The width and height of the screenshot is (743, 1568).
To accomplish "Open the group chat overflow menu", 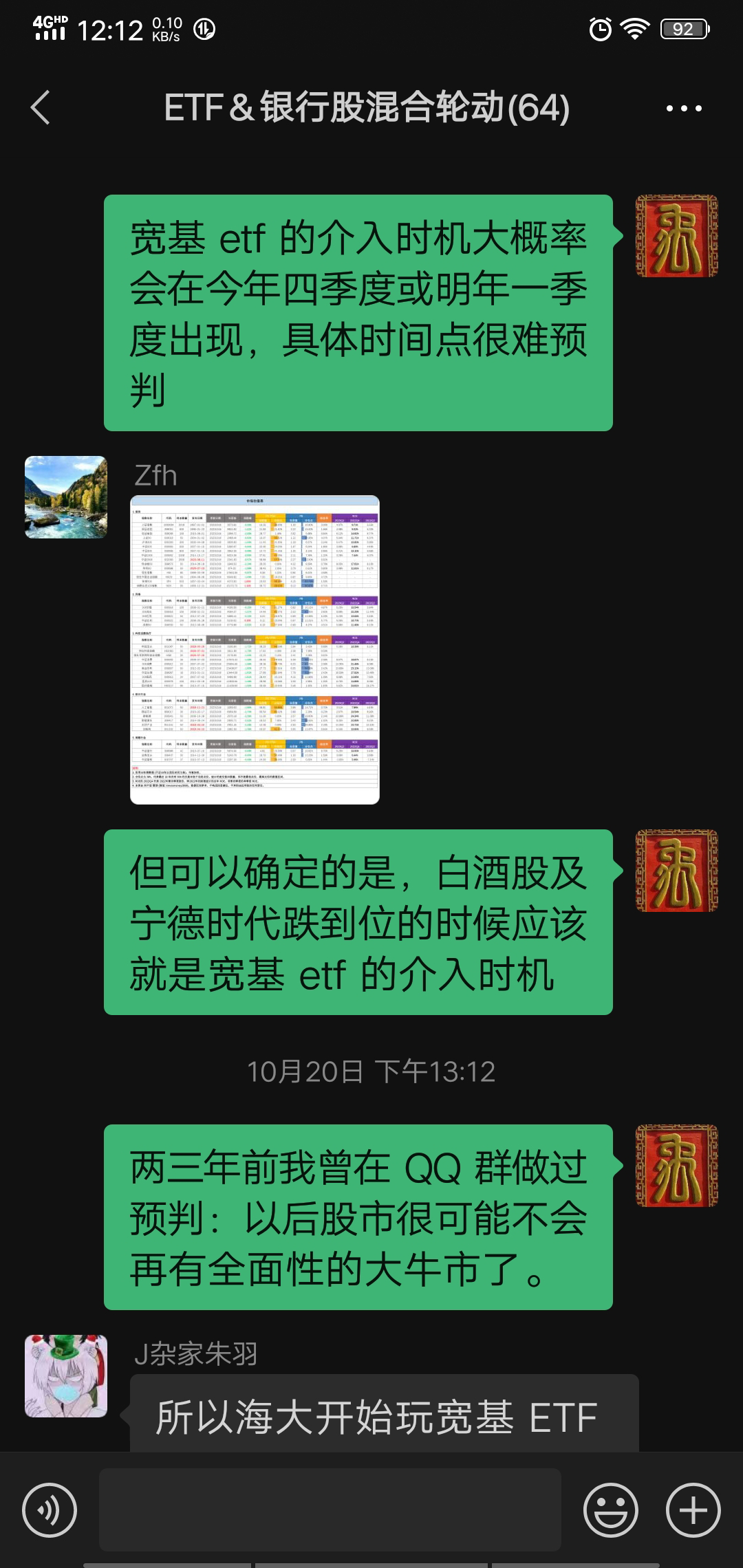I will (x=684, y=108).
